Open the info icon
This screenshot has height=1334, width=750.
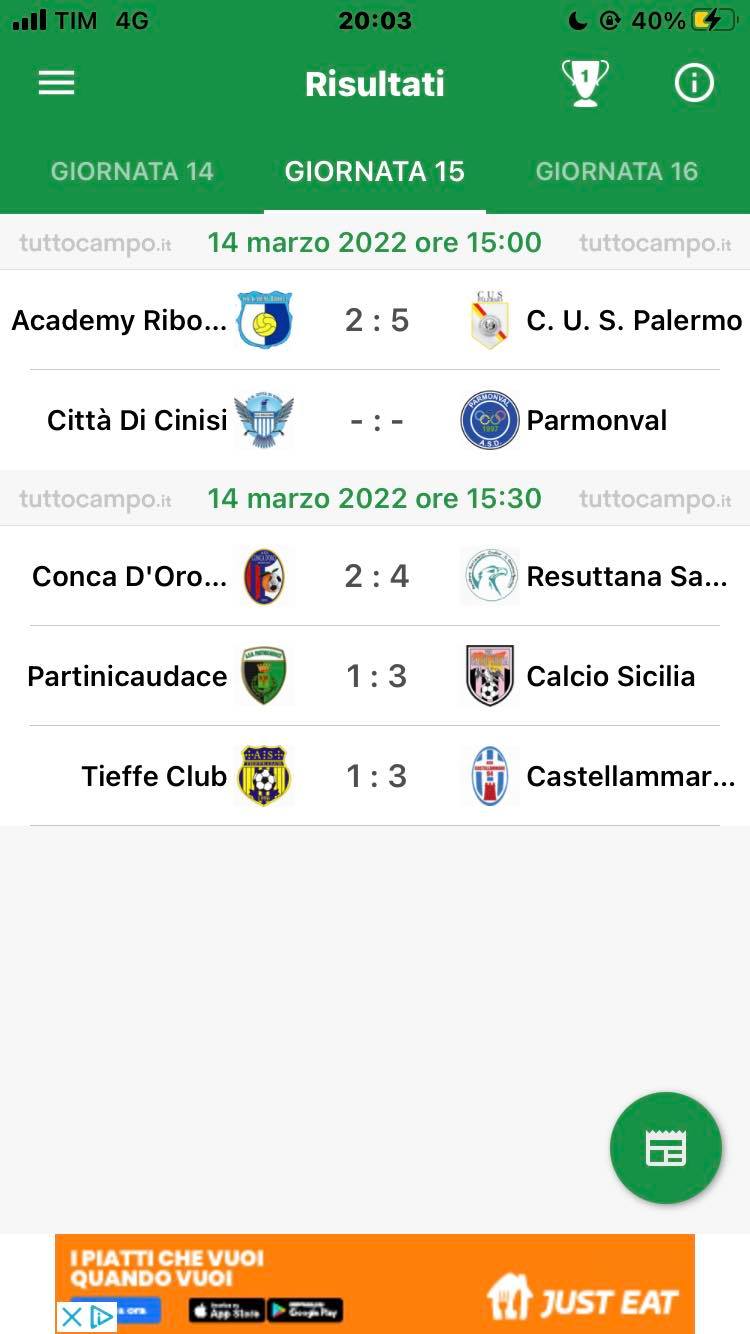point(694,84)
